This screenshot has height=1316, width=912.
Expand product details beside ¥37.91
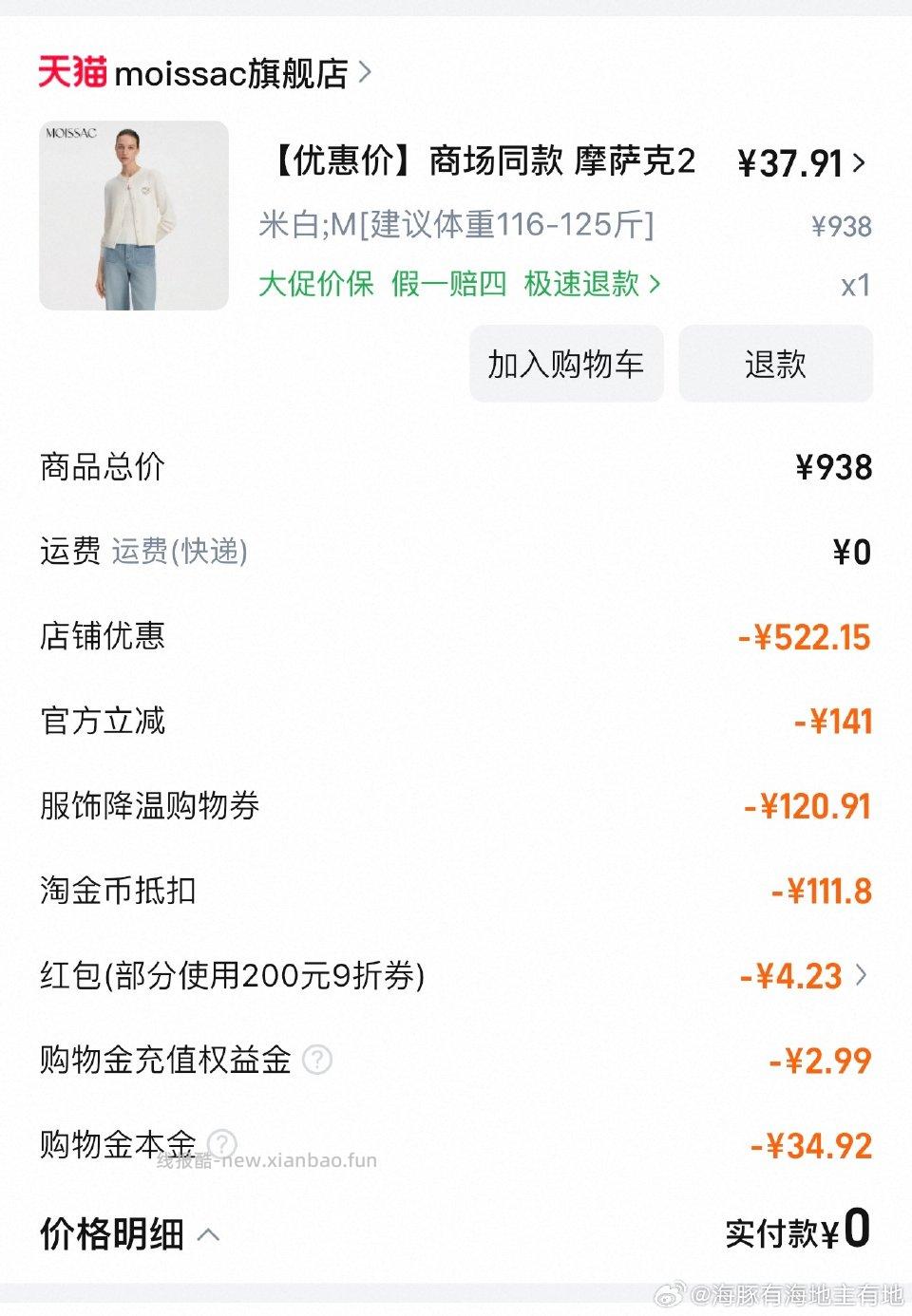860,163
